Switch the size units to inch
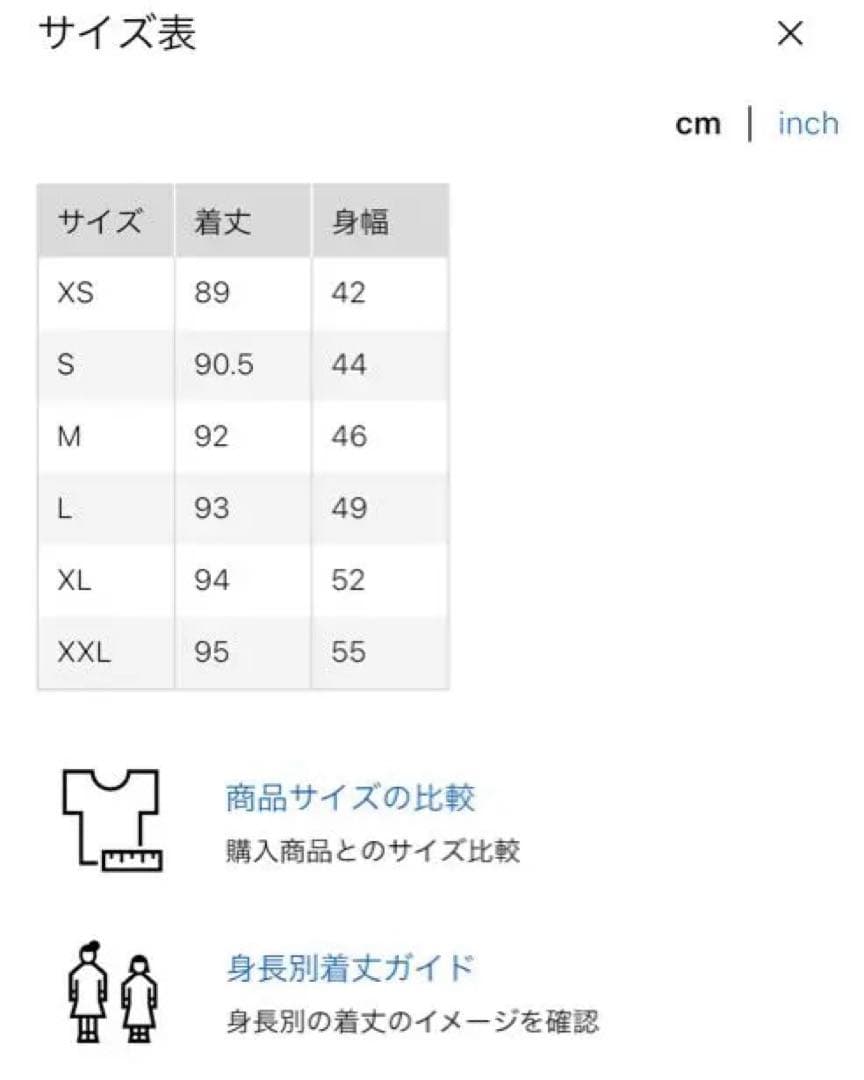Image resolution: width=864 pixels, height=1080 pixels. [808, 124]
